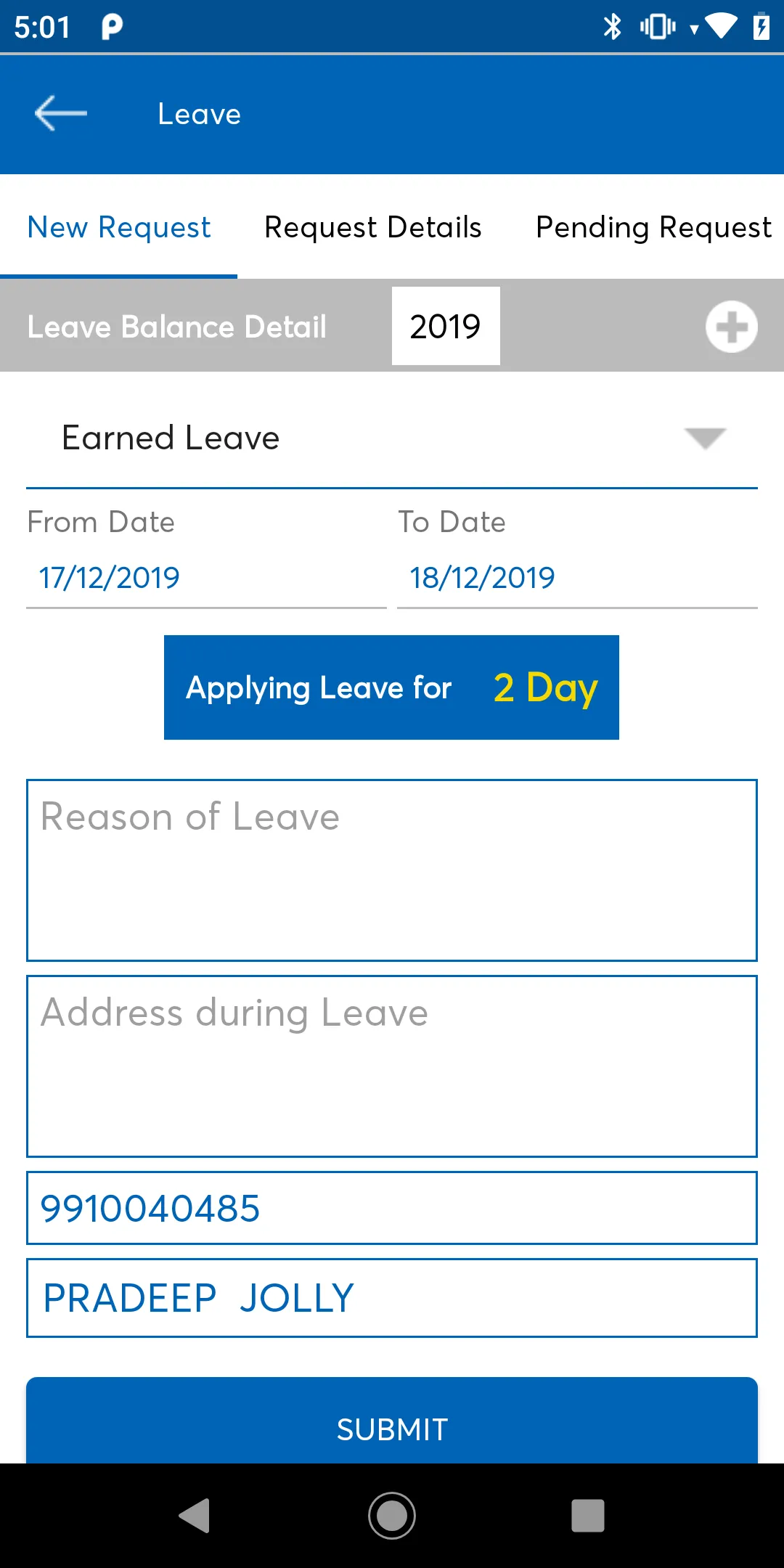Viewport: 784px width, 1568px height.
Task: Edit the PRADEEP JOLLY name field
Action: [392, 1298]
